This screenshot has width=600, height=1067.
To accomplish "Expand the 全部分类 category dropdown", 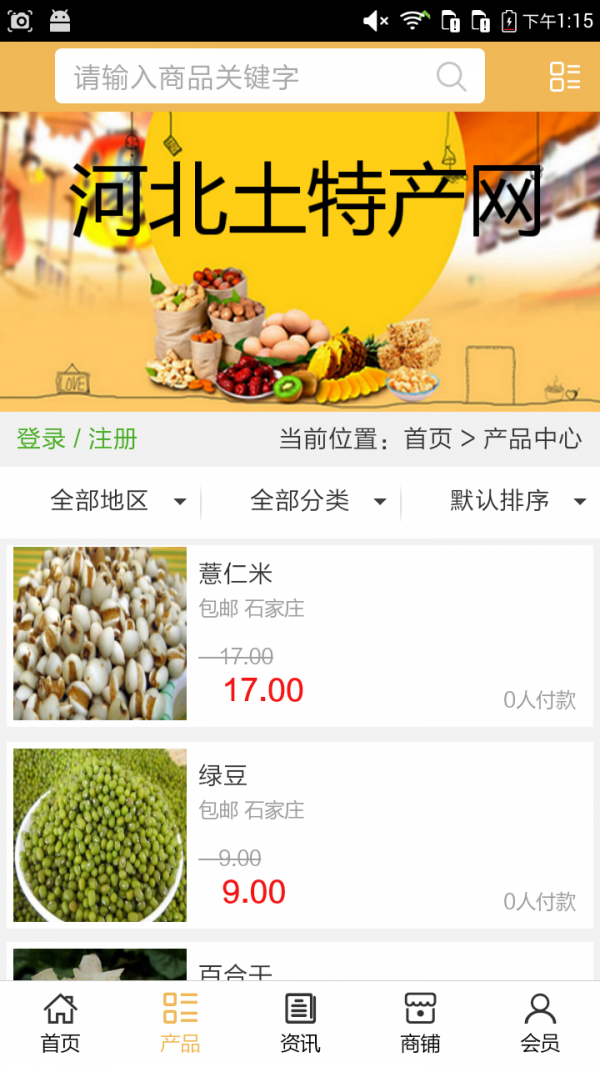I will click(x=317, y=501).
